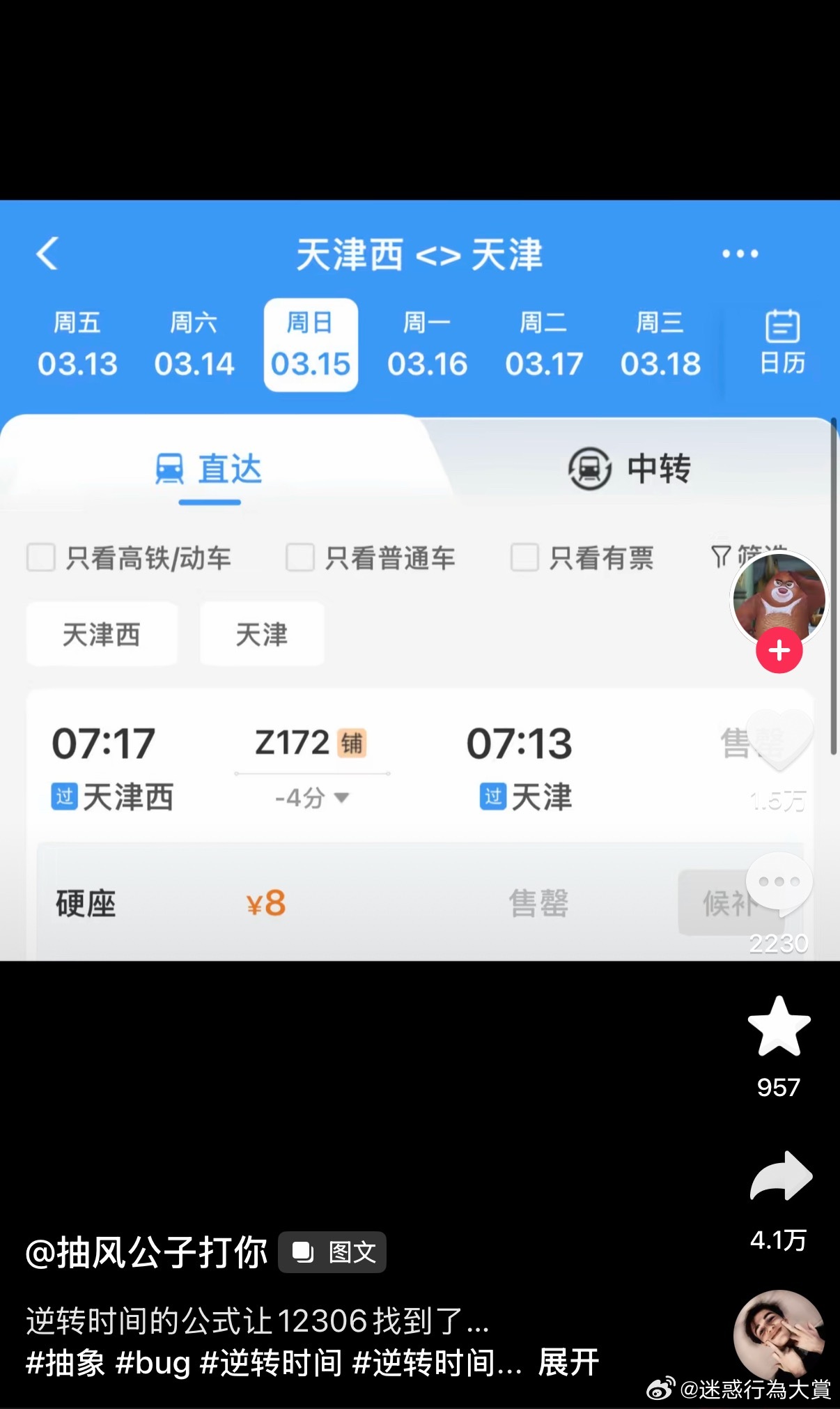
Task: Toggle the 只看有票 checkbox
Action: coord(524,557)
